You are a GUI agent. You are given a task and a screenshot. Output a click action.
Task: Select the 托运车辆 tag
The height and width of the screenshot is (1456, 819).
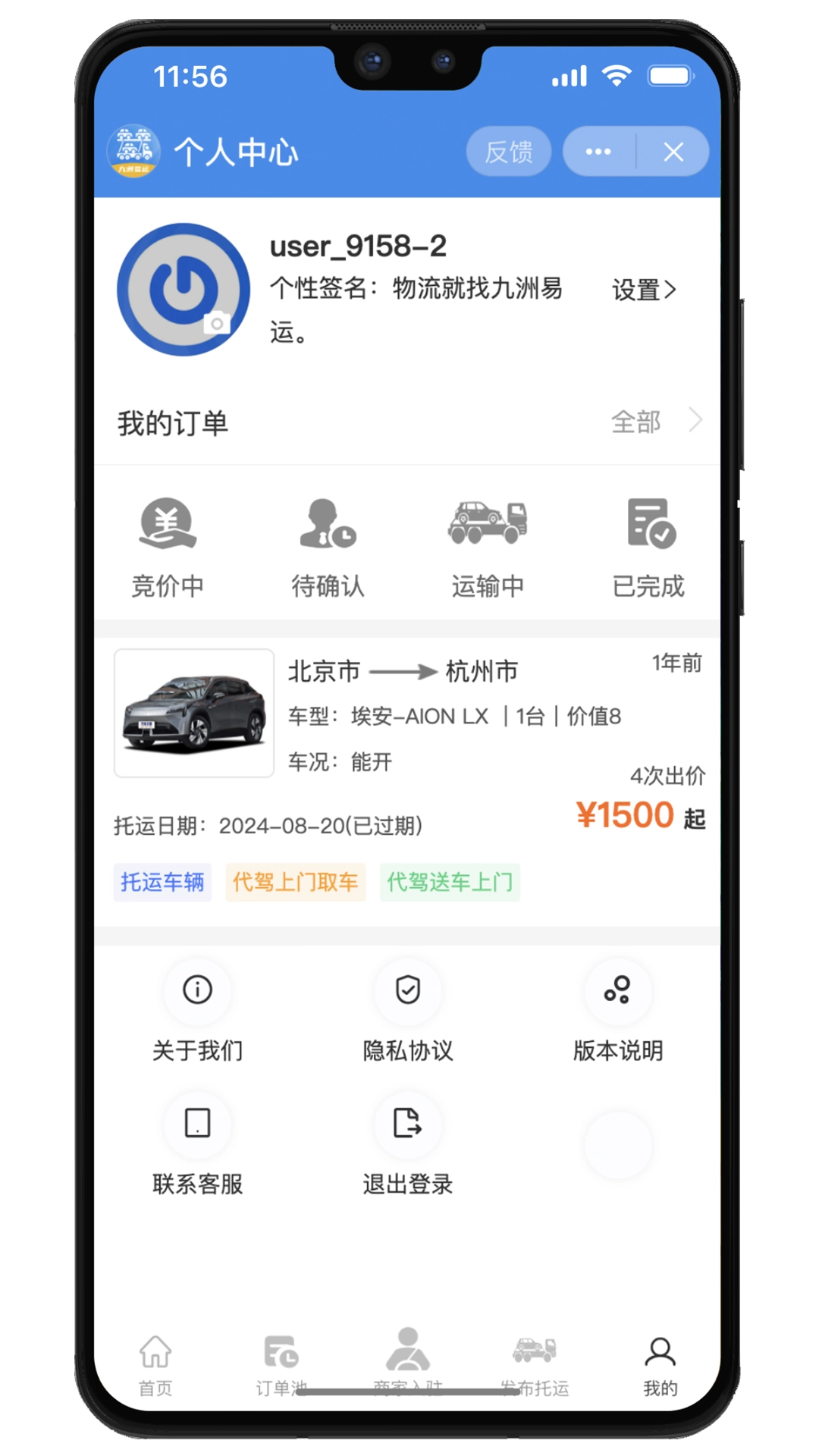(162, 882)
